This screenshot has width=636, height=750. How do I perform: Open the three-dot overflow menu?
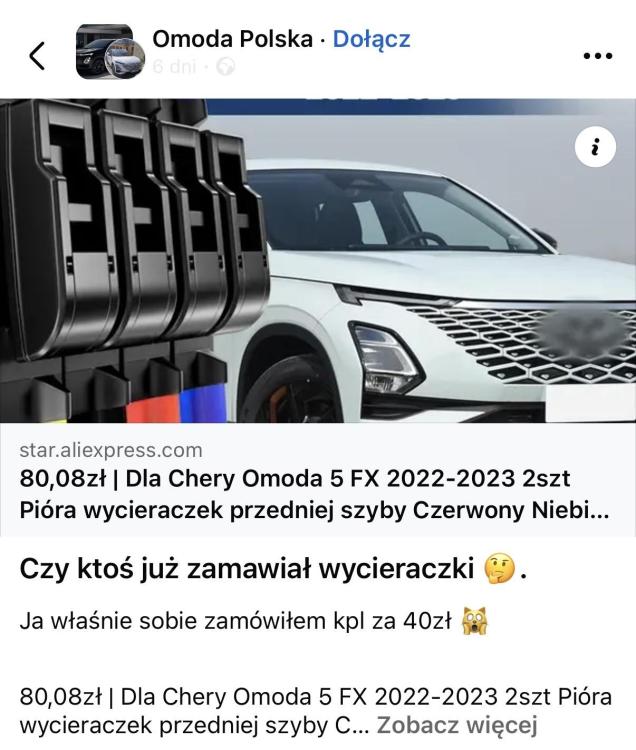click(596, 55)
